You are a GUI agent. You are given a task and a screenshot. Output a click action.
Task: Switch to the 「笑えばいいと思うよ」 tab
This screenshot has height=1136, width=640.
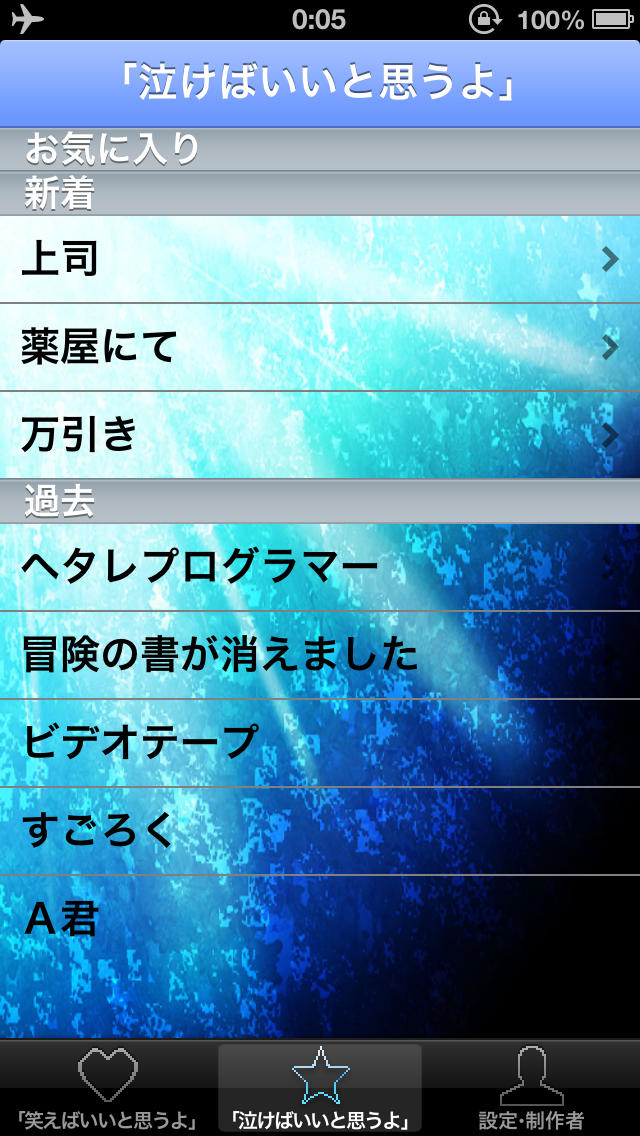click(x=106, y=1088)
